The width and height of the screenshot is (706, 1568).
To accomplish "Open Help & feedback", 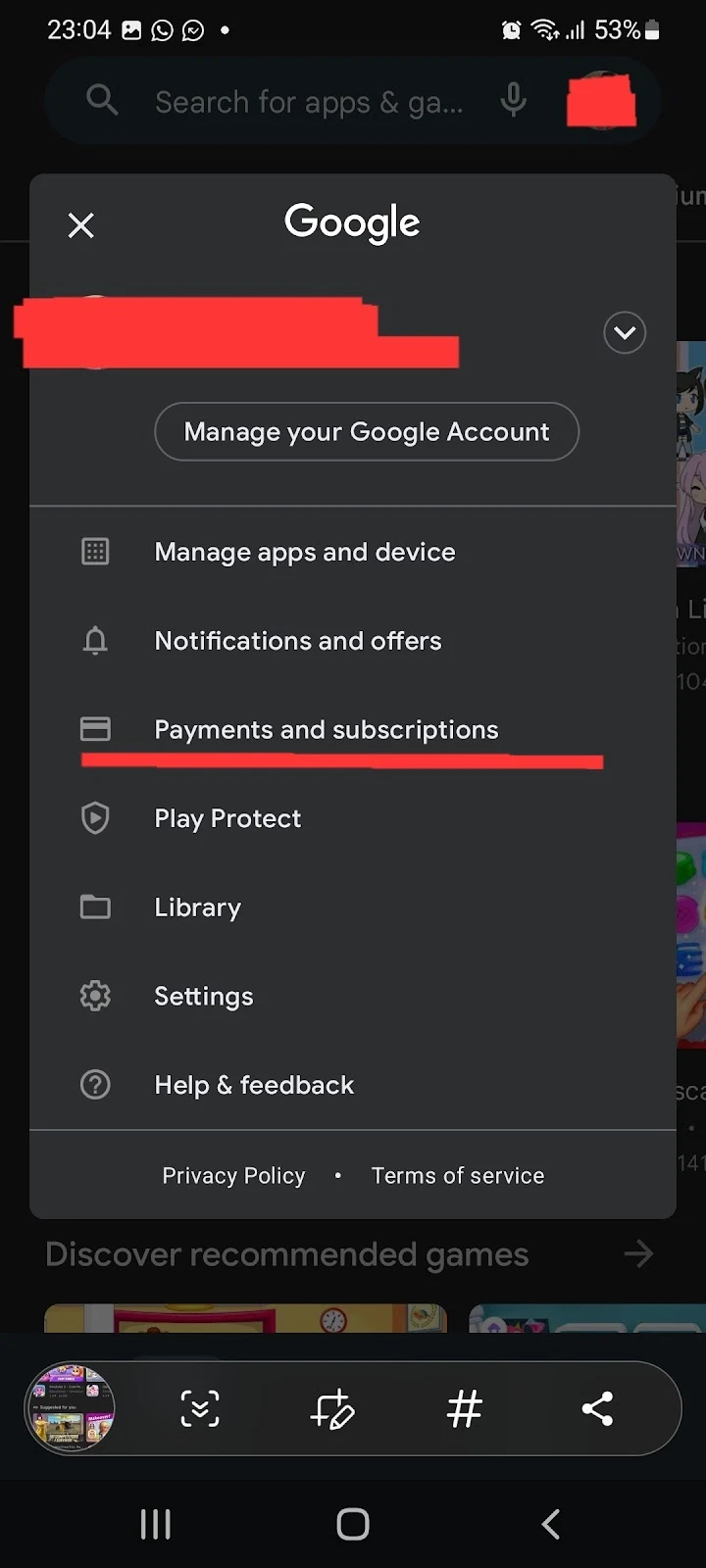I will point(353,1085).
